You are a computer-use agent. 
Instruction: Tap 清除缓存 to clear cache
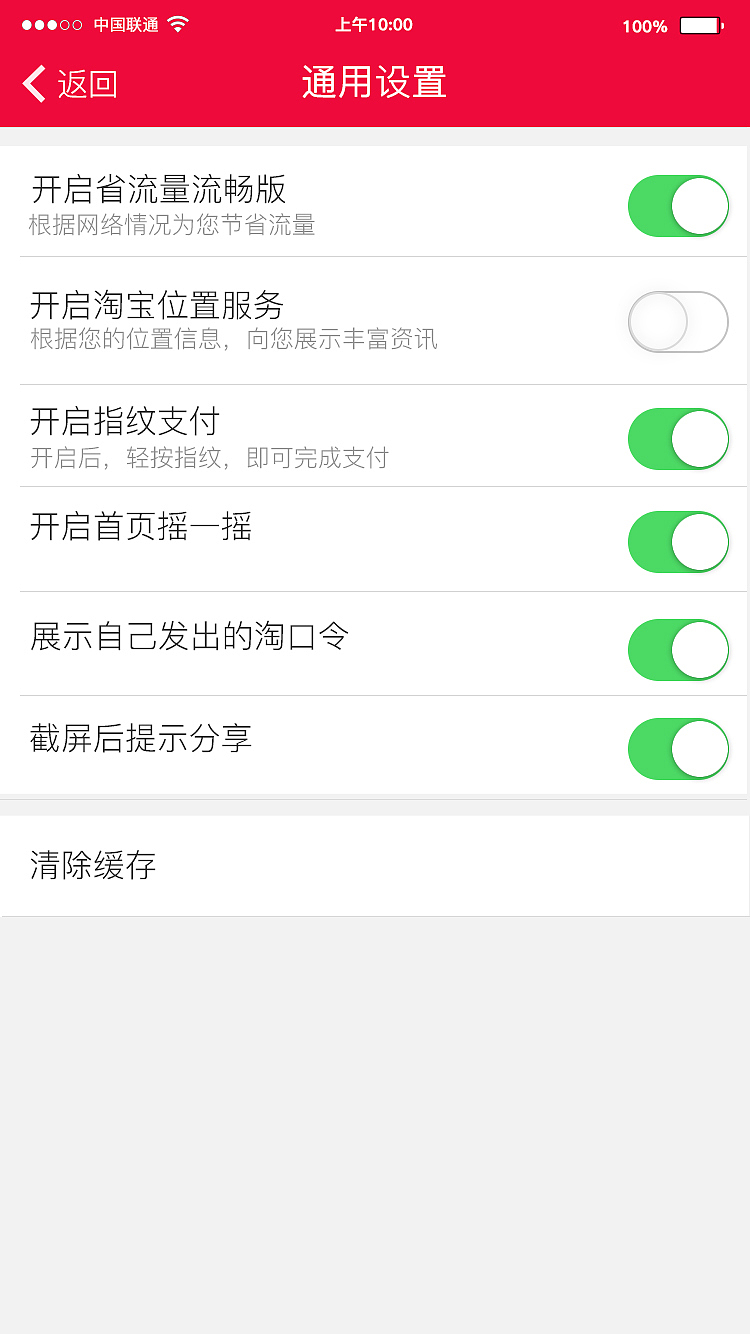(x=93, y=864)
